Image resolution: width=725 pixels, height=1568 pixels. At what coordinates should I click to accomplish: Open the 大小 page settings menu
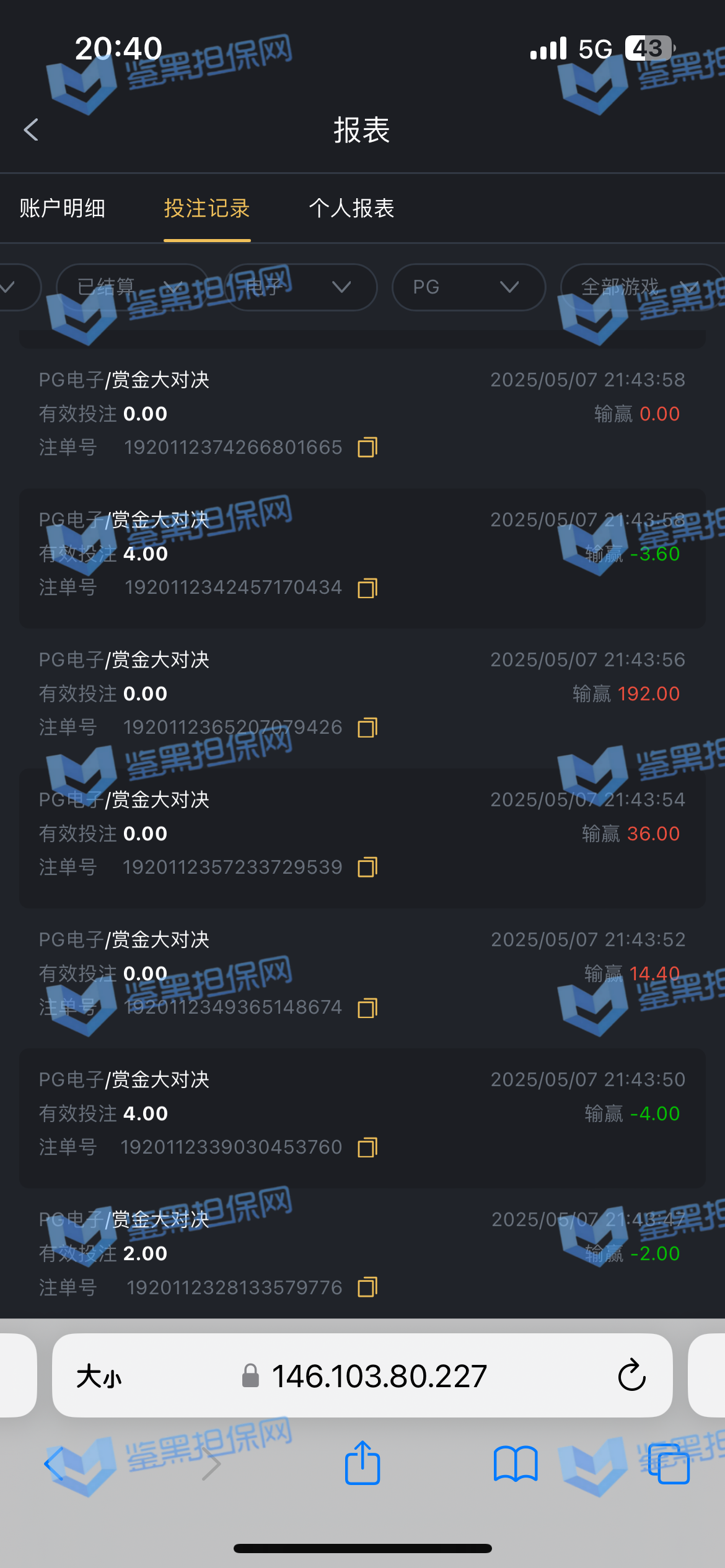(x=99, y=1377)
